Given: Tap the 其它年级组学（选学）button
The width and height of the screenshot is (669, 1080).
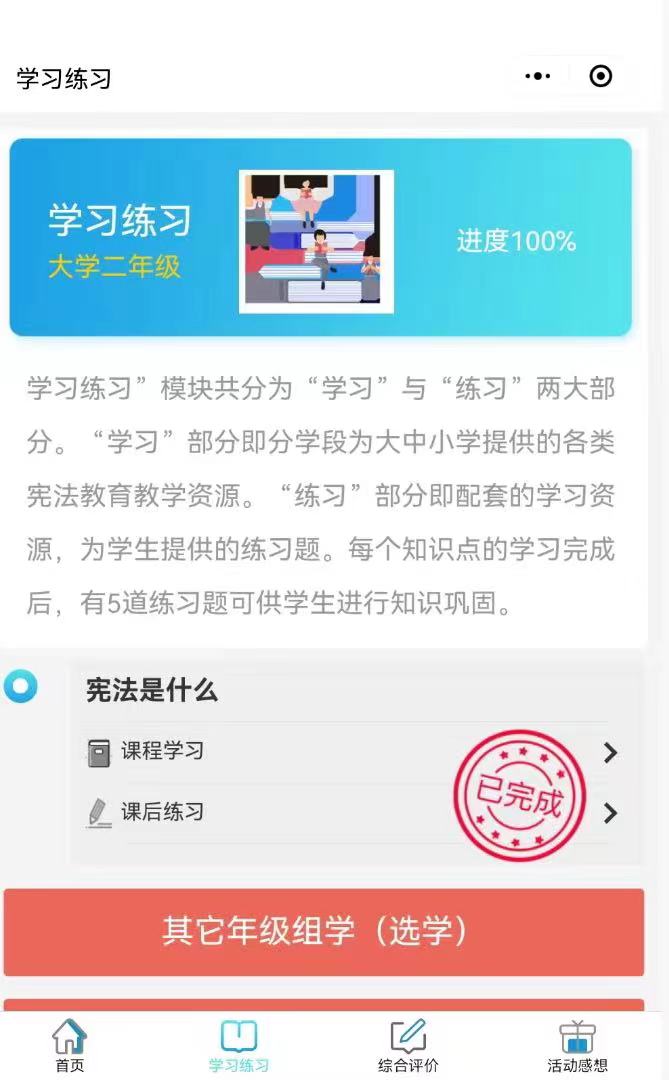Looking at the screenshot, I should pos(324,932).
